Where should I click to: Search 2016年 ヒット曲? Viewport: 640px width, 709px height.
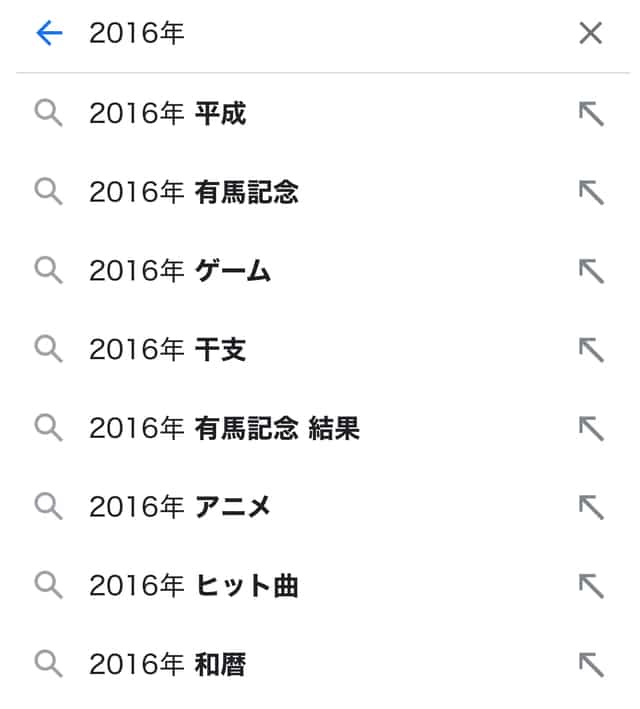point(193,586)
